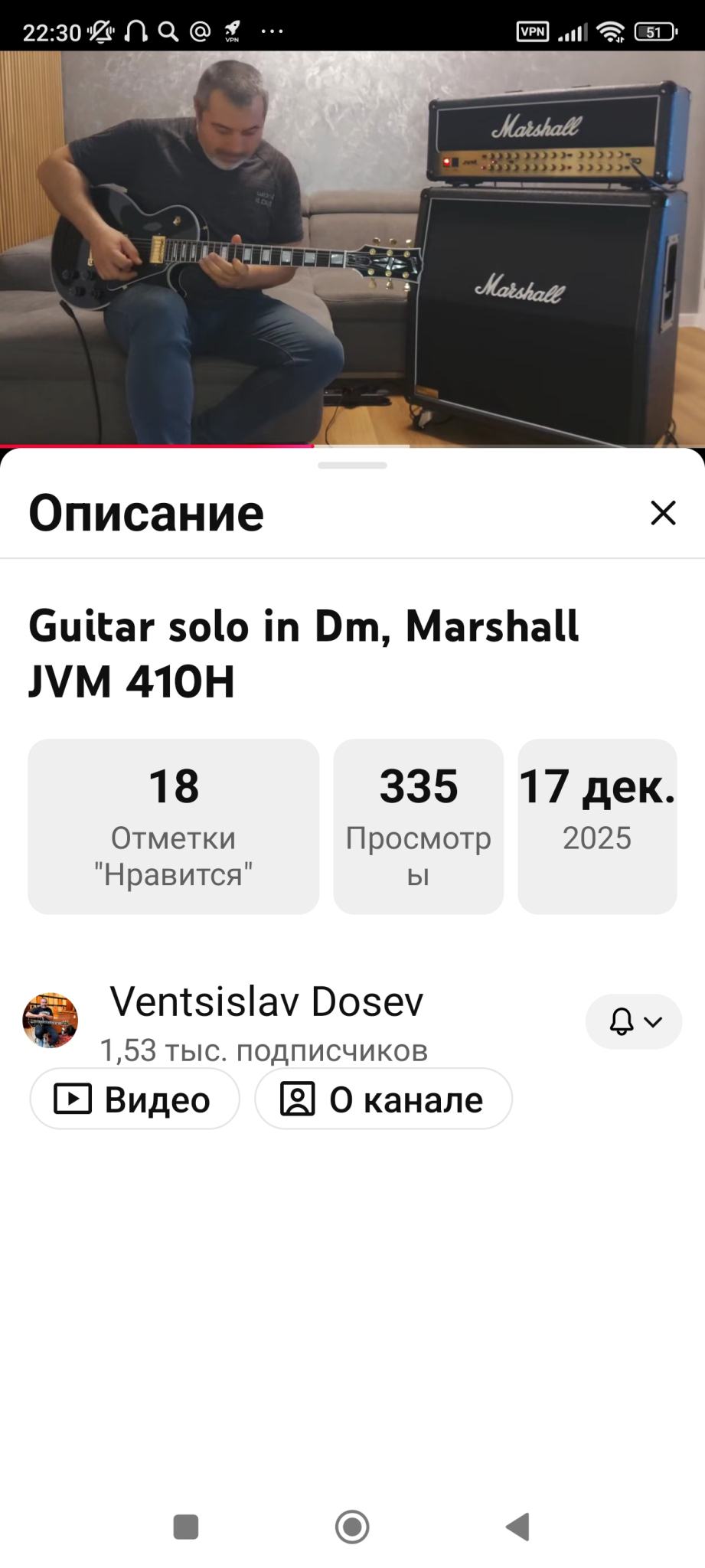Tap the Видео button
The image size is (705, 1568).
point(135,1099)
